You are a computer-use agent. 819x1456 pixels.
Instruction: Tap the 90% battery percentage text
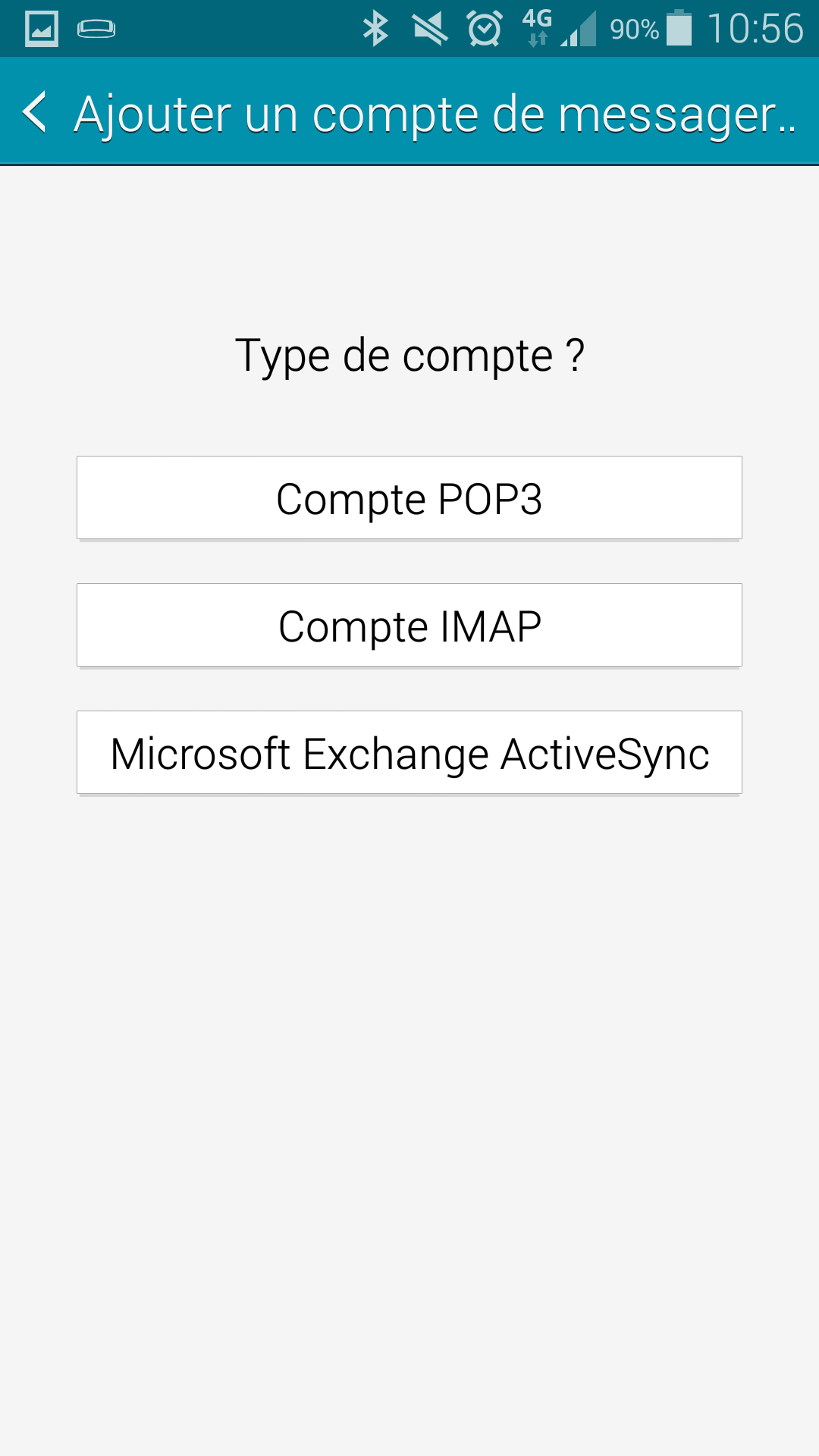tap(634, 29)
